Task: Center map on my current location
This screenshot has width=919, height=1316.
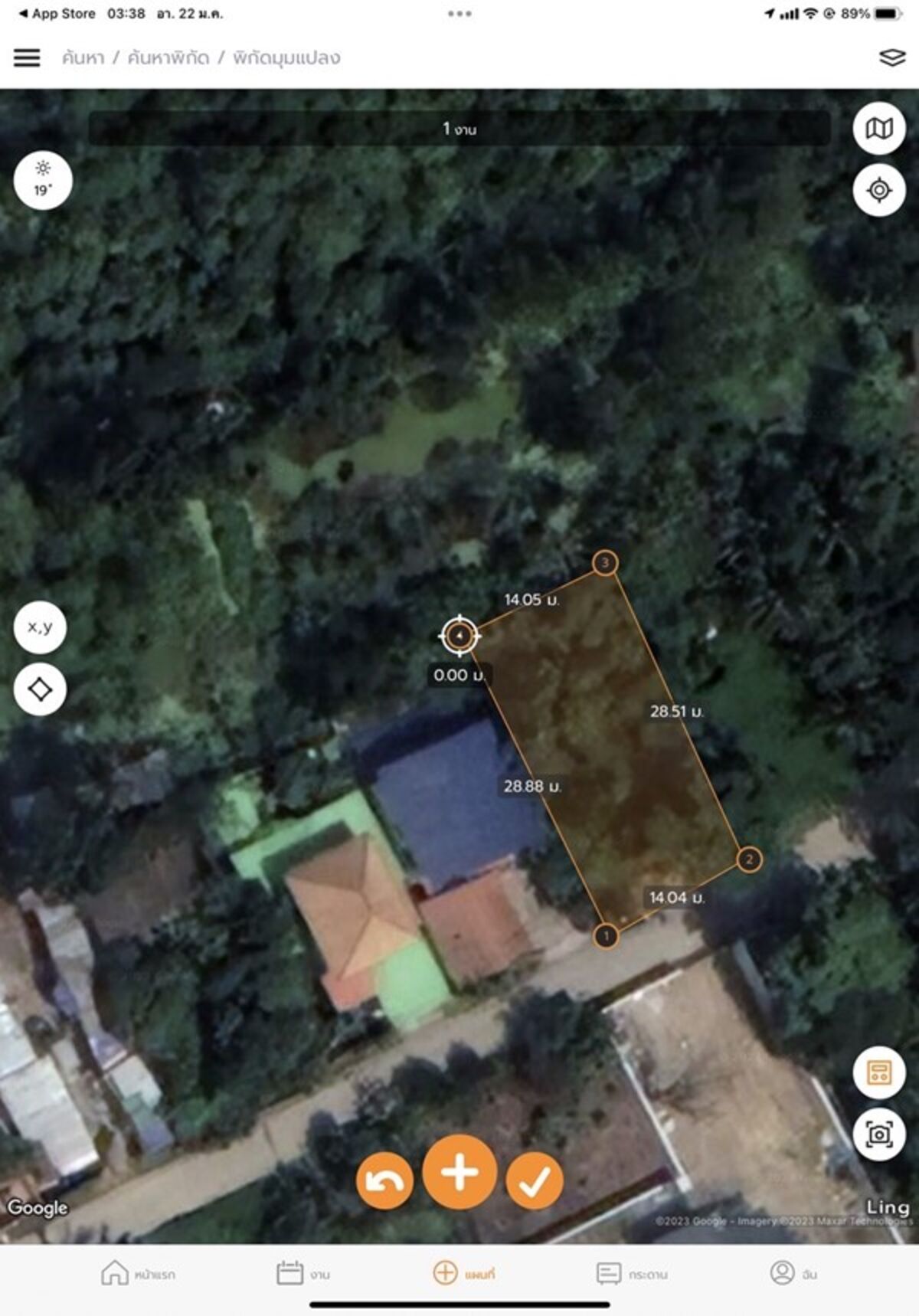Action: tap(878, 190)
